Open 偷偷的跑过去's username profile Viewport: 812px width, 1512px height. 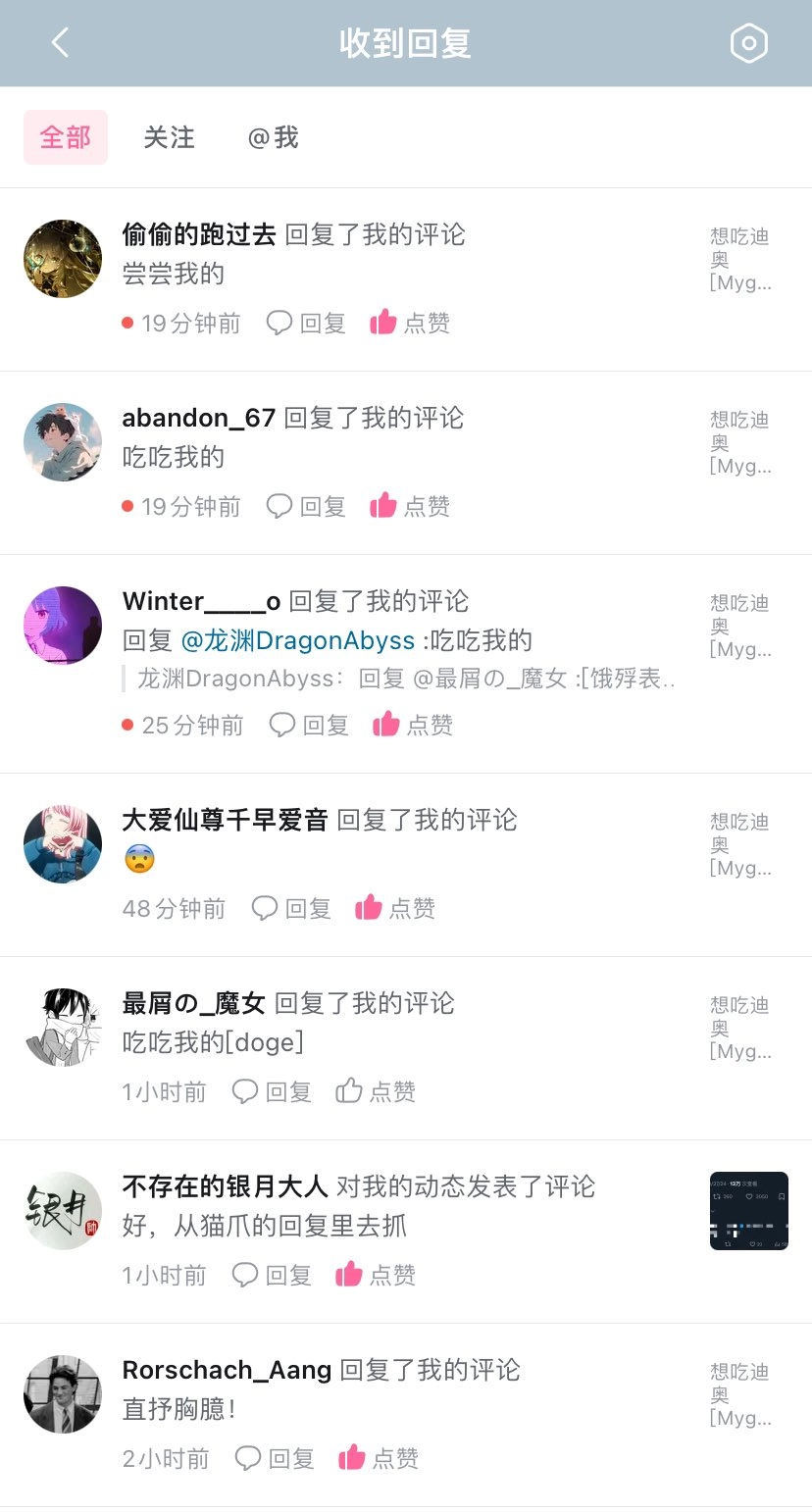199,234
